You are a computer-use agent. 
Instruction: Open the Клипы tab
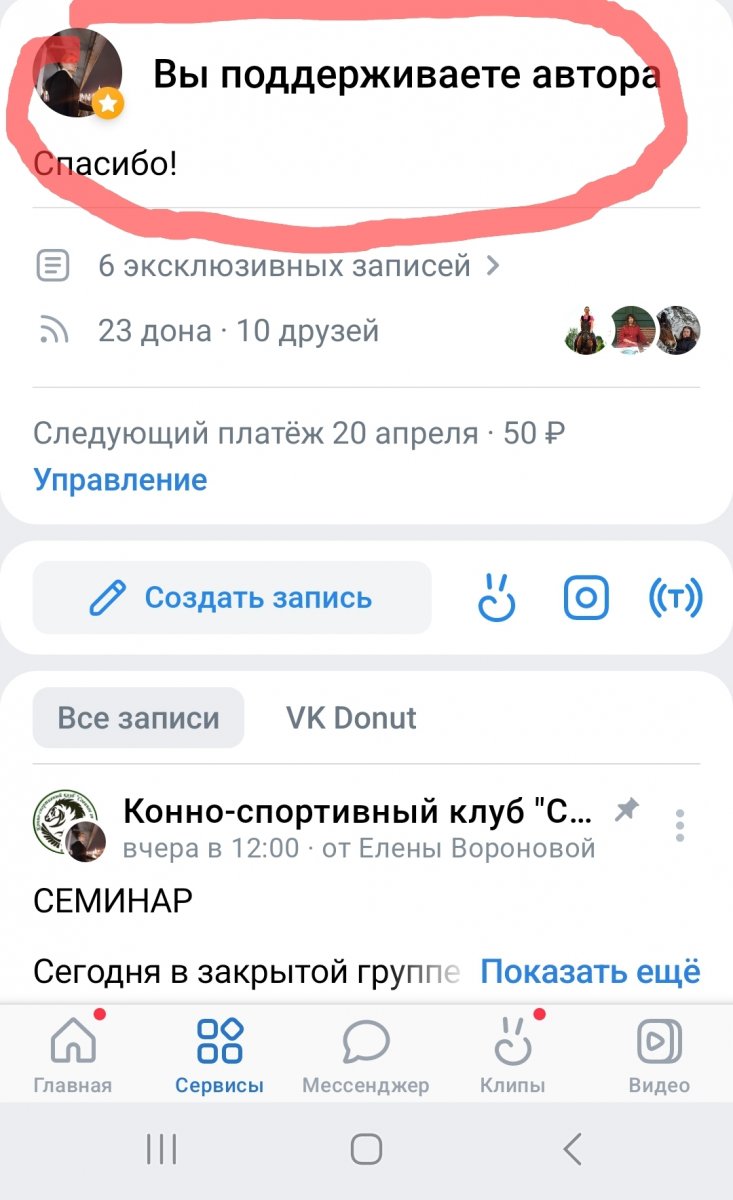click(x=513, y=1055)
